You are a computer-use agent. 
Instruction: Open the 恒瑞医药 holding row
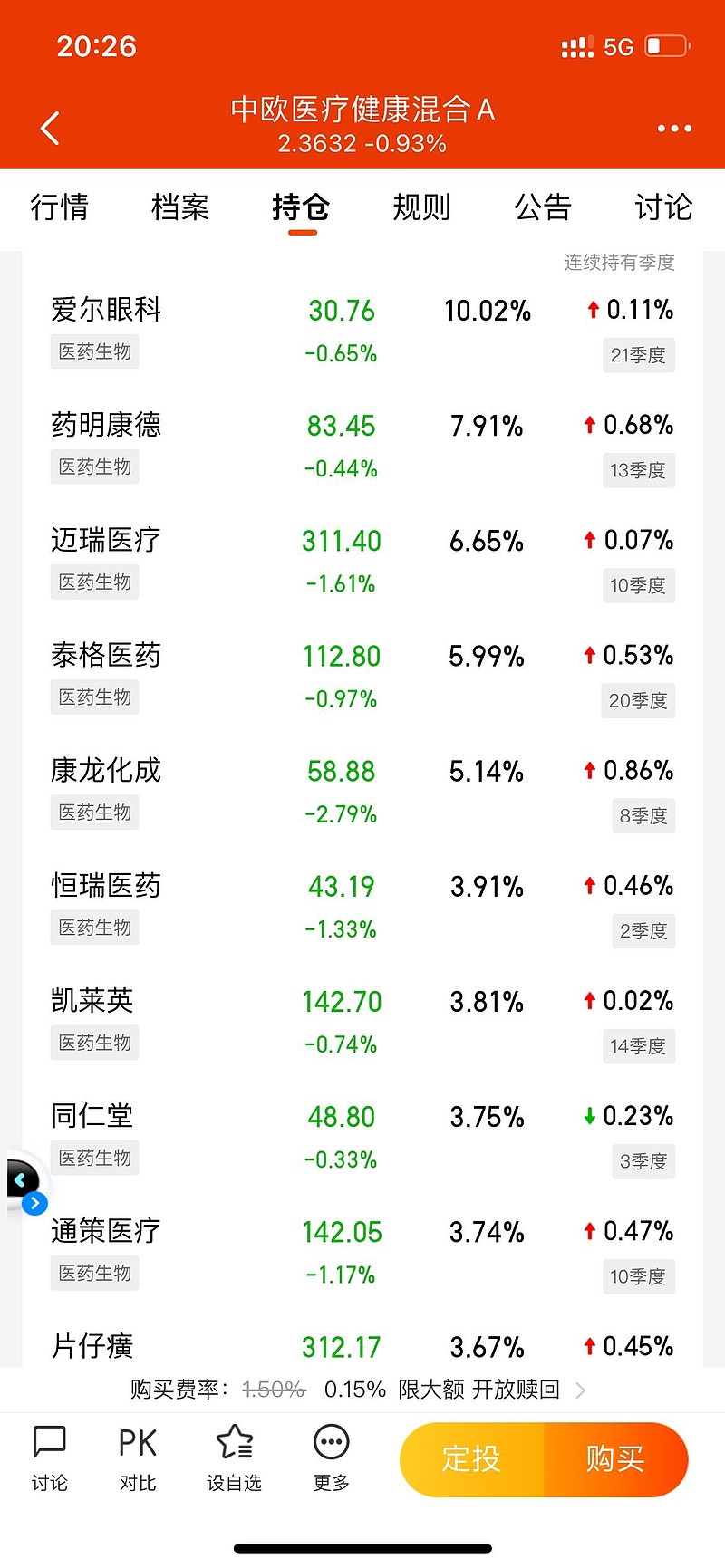coord(362,907)
